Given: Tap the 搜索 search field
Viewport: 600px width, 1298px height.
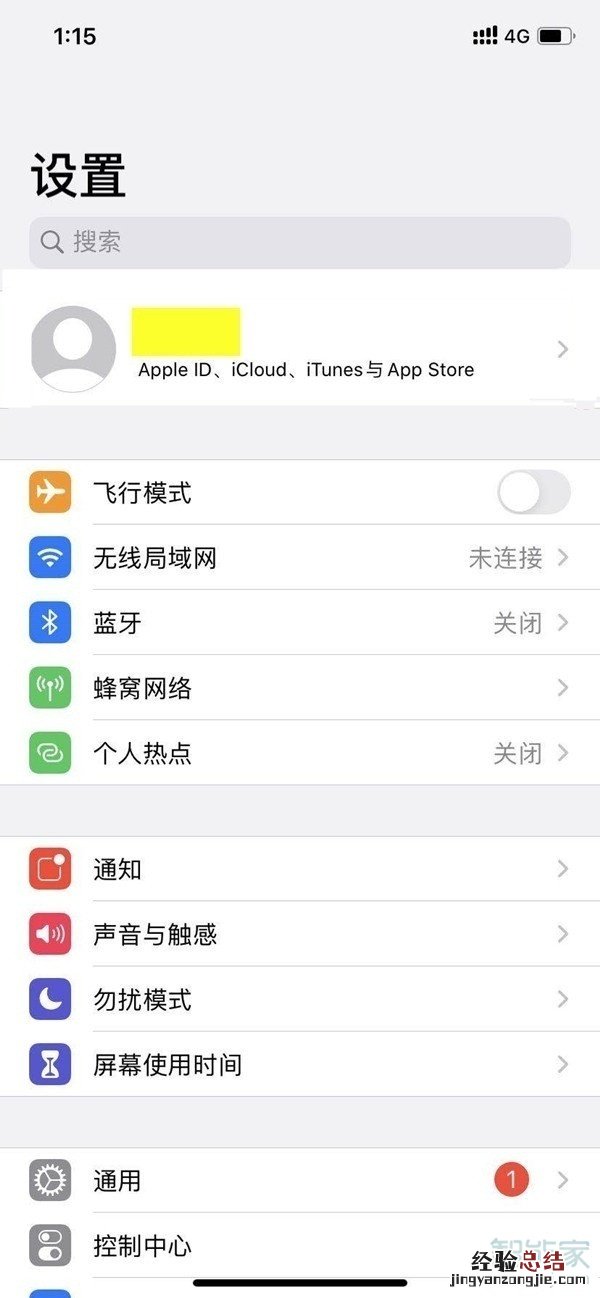Looking at the screenshot, I should [300, 242].
